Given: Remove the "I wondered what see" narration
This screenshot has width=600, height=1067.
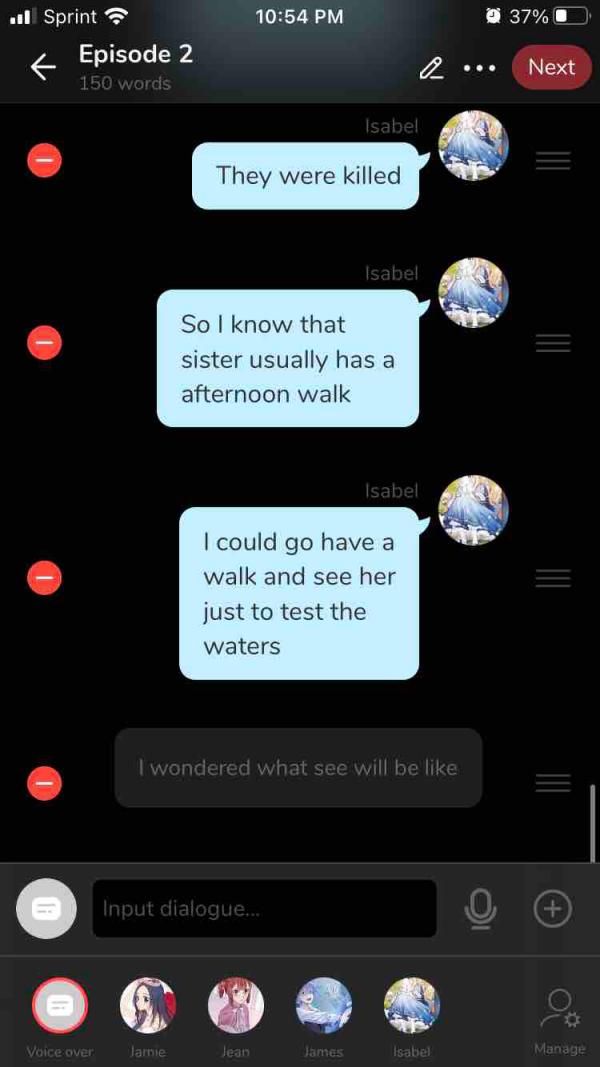Looking at the screenshot, I should (44, 782).
